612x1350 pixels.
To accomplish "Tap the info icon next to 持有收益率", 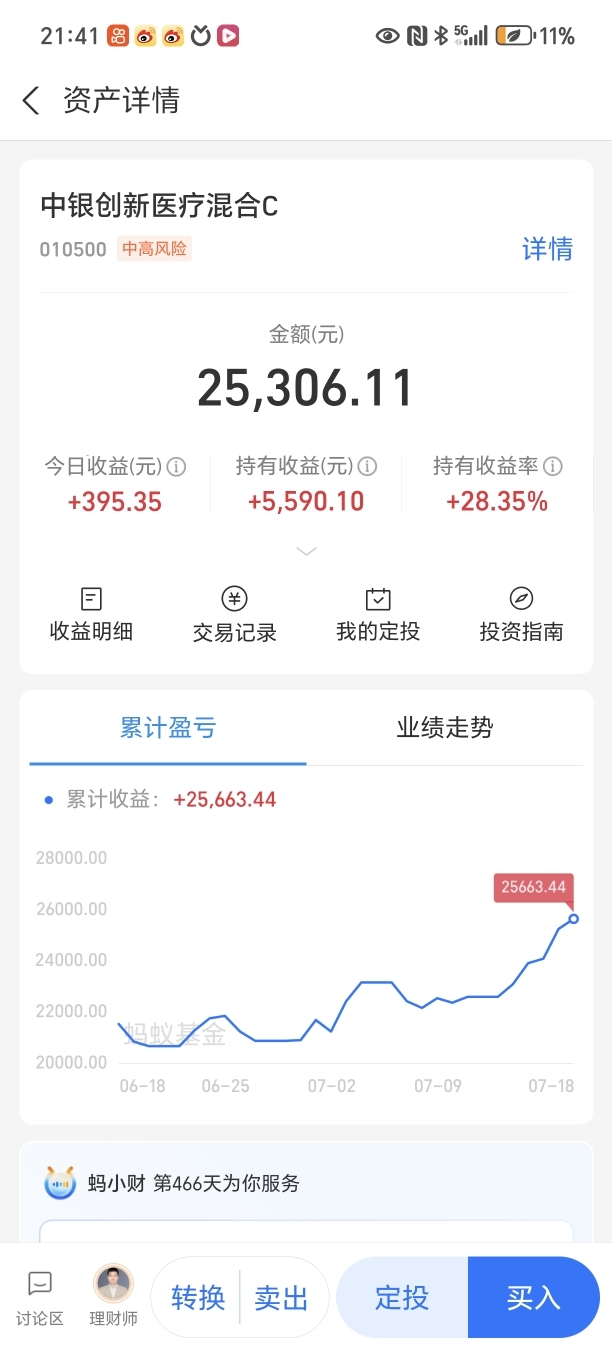I will point(552,467).
